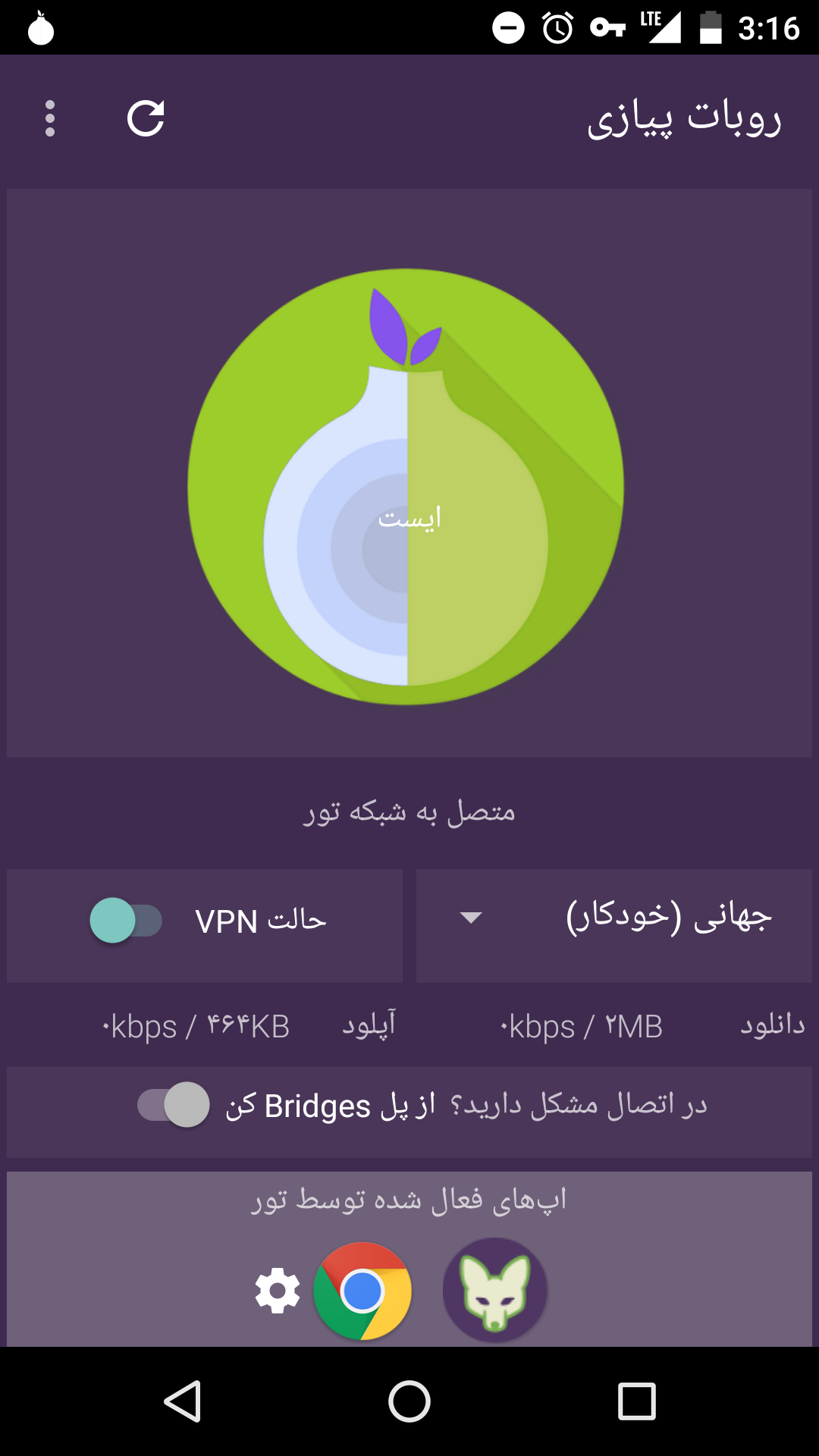
Task: Open the Chrome app icon
Action: tap(362, 1290)
